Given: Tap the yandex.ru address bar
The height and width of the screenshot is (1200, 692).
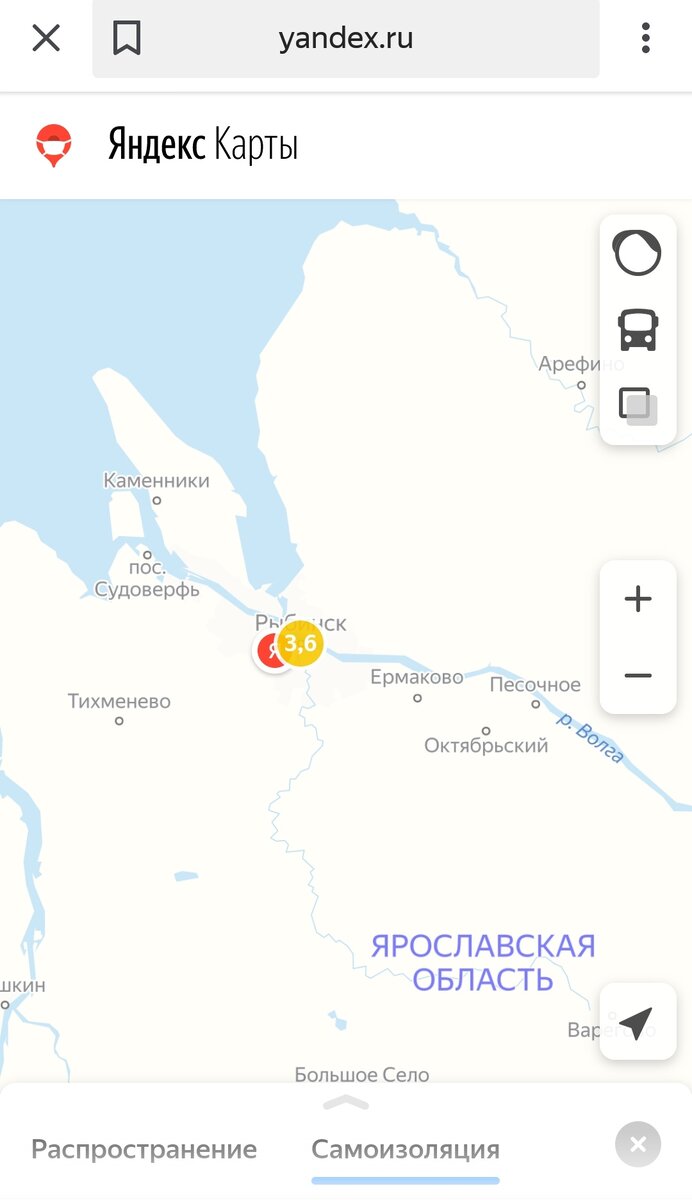Looking at the screenshot, I should coord(346,39).
